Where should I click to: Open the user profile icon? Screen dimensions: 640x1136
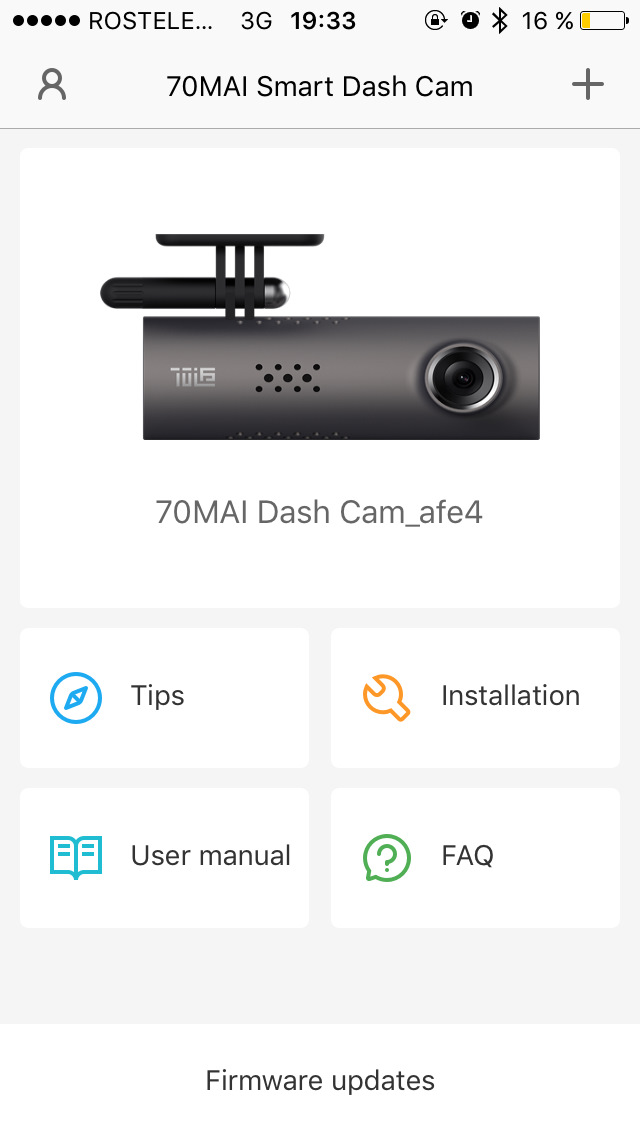pos(52,85)
